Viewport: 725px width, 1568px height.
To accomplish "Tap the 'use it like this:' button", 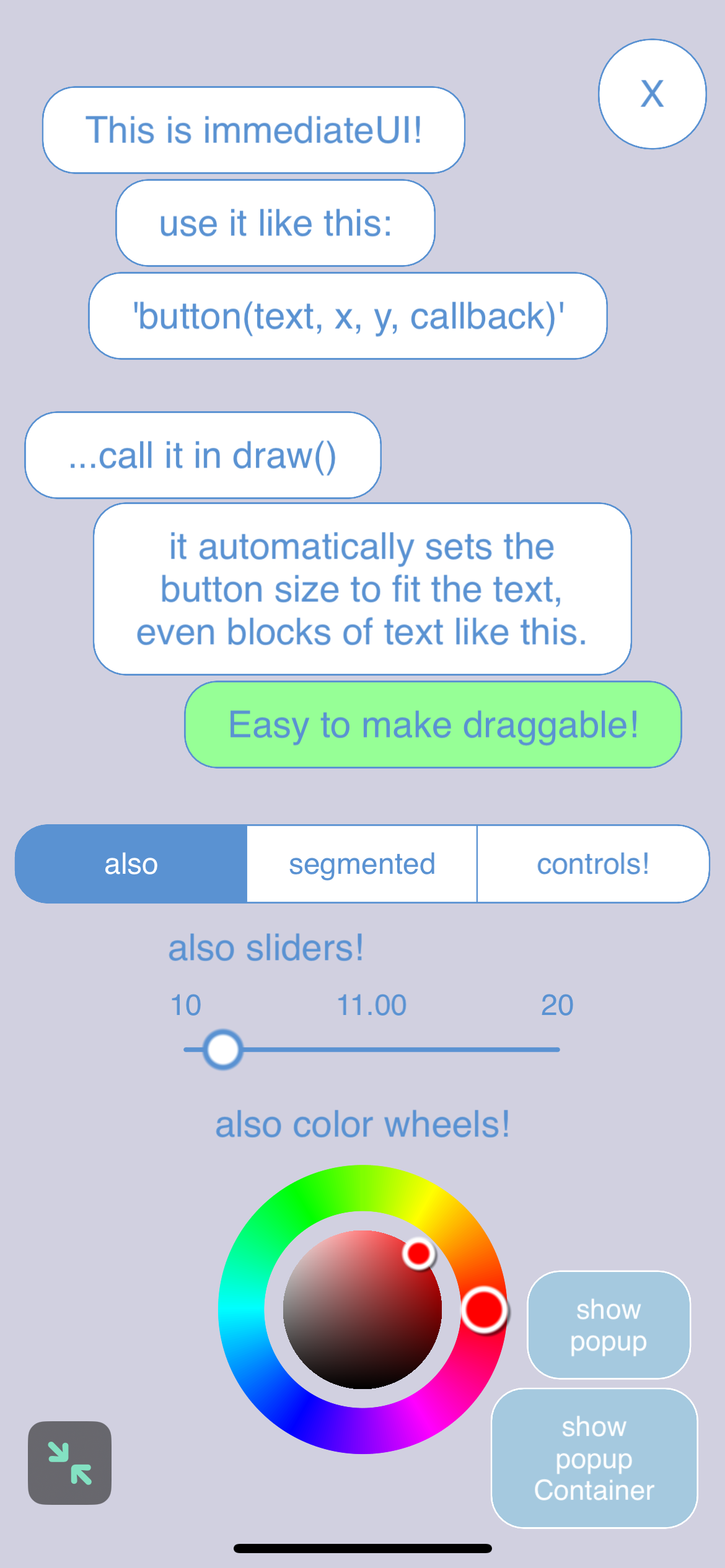I will 275,223.
